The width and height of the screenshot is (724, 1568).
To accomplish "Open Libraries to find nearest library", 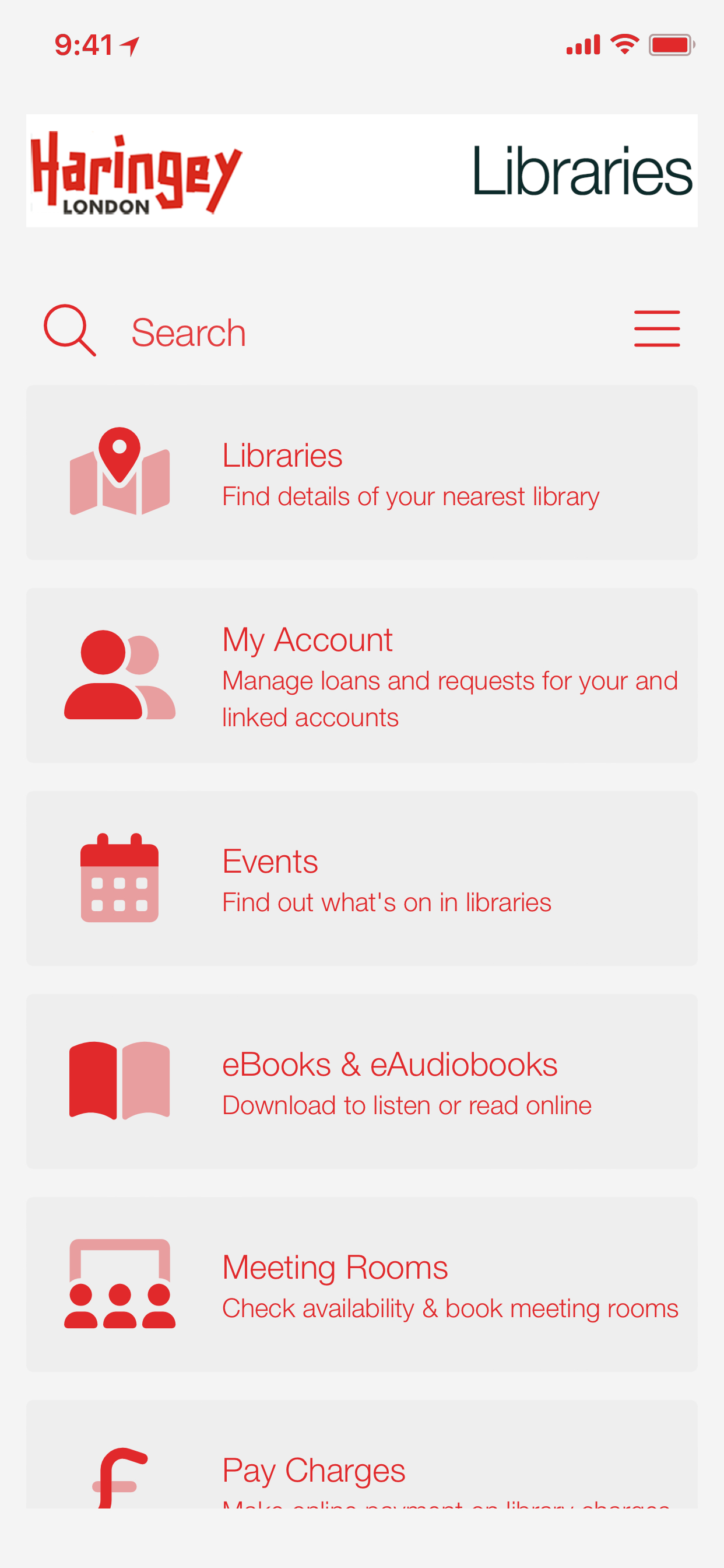I will pos(361,473).
